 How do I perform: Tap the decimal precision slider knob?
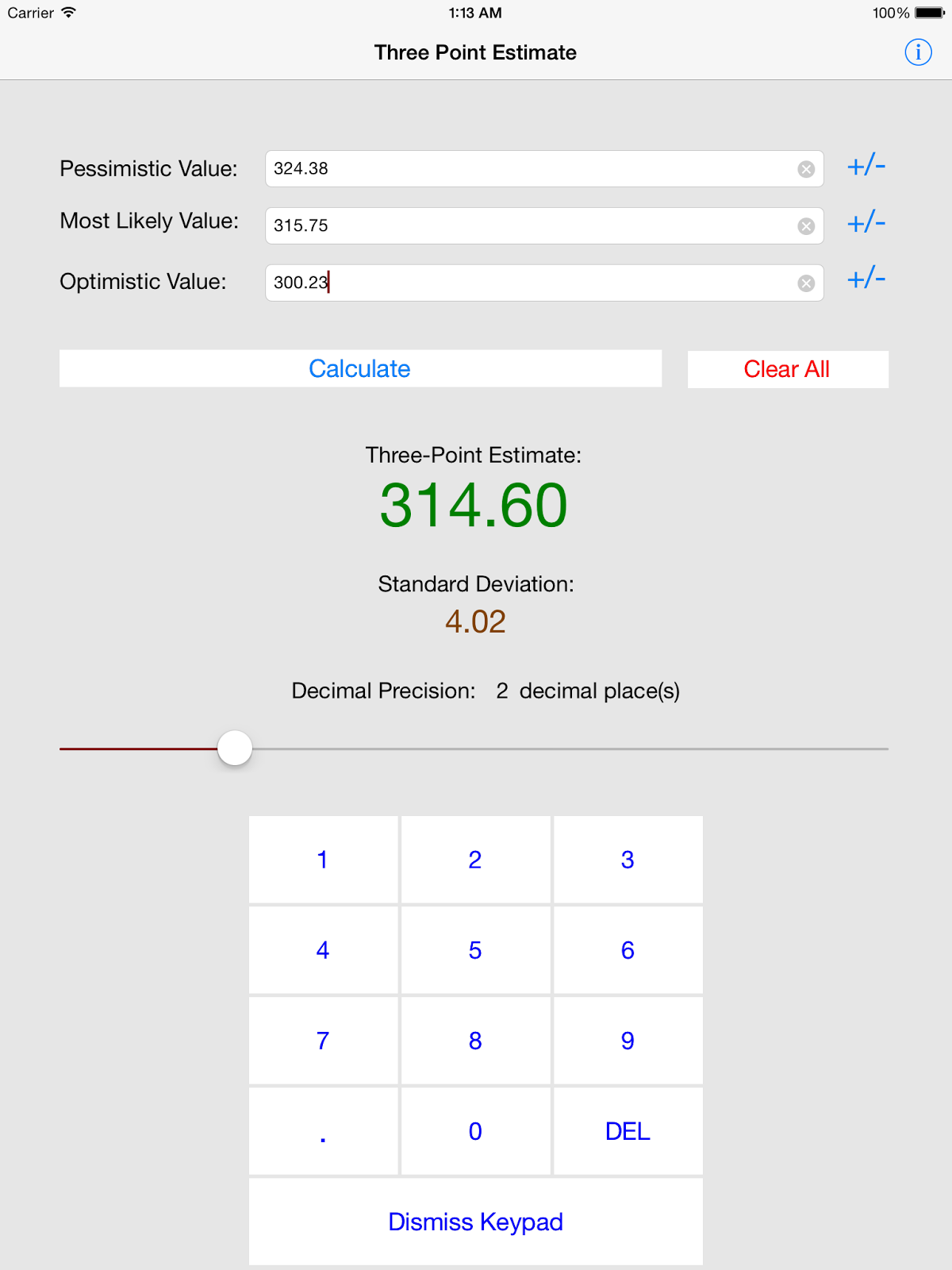point(235,748)
